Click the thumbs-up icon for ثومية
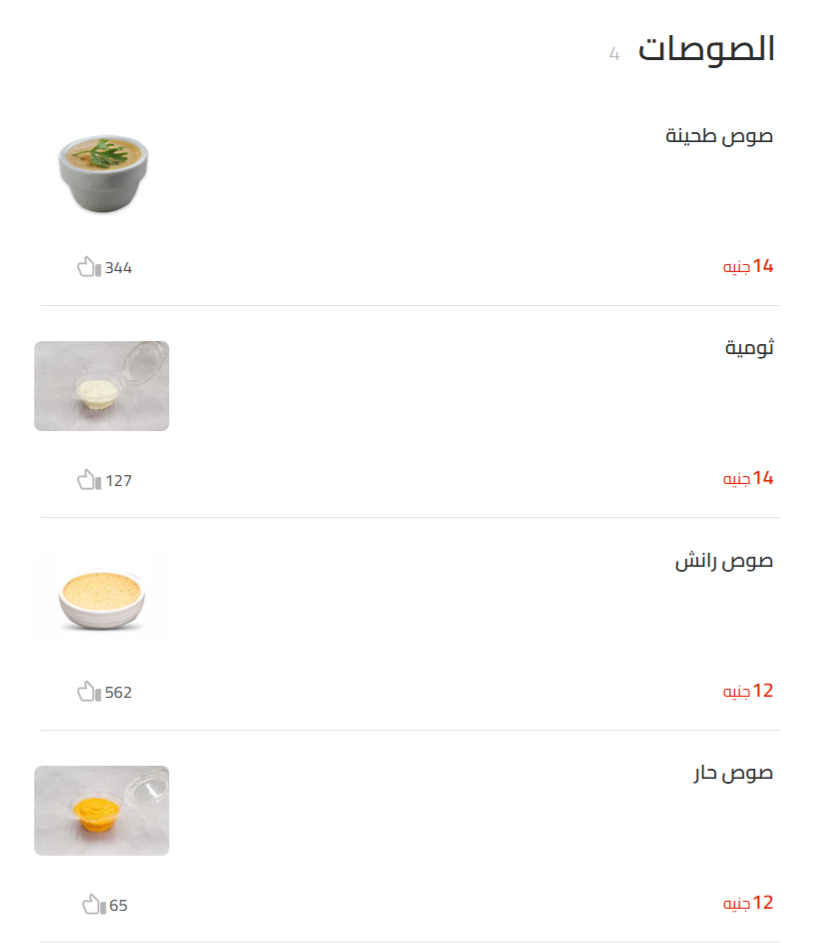The width and height of the screenshot is (815, 943). click(89, 479)
